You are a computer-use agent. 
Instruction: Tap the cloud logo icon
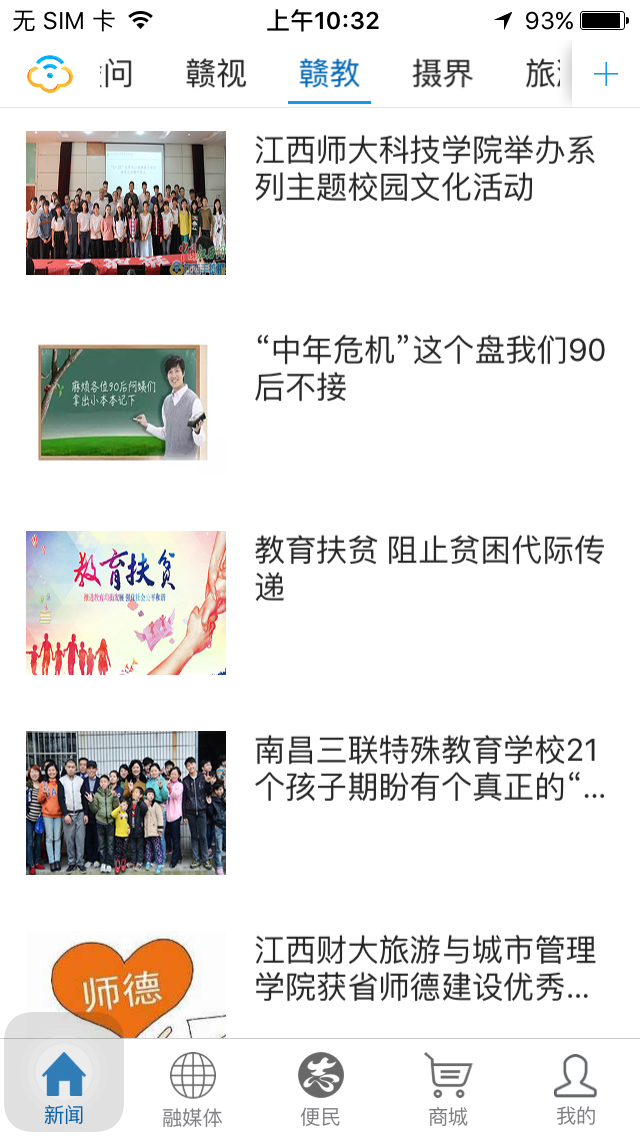50,74
